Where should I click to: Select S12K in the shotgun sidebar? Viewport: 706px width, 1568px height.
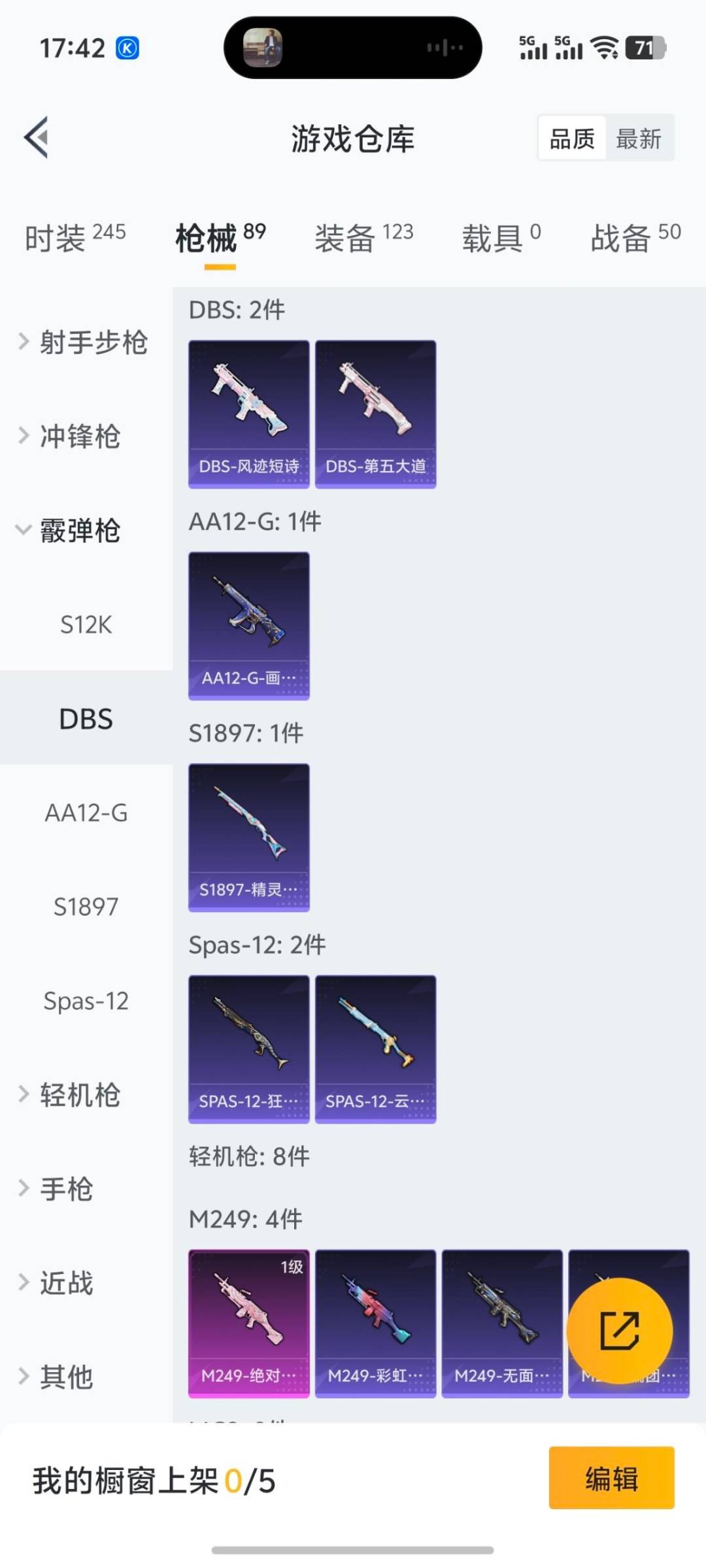[x=85, y=625]
